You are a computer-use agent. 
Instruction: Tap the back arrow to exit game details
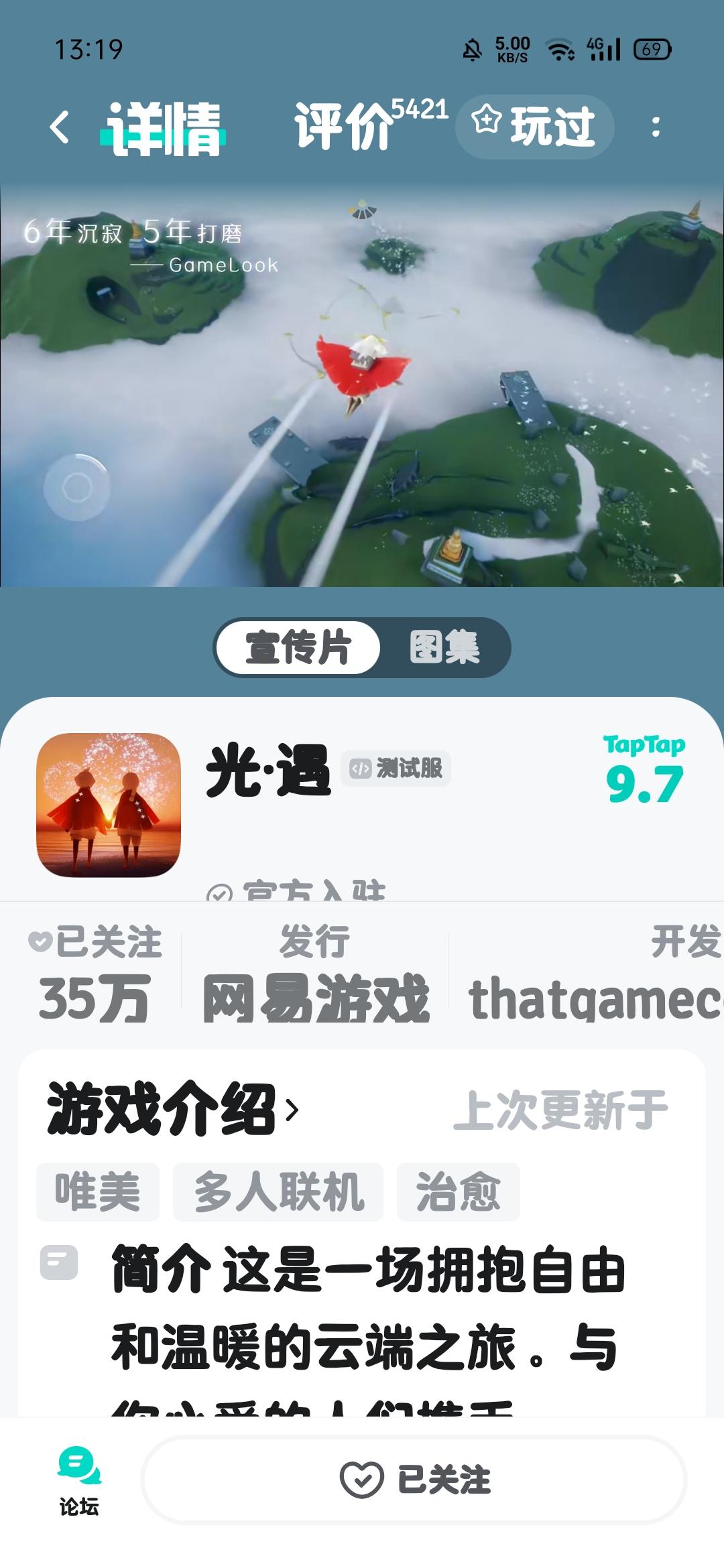tap(59, 129)
